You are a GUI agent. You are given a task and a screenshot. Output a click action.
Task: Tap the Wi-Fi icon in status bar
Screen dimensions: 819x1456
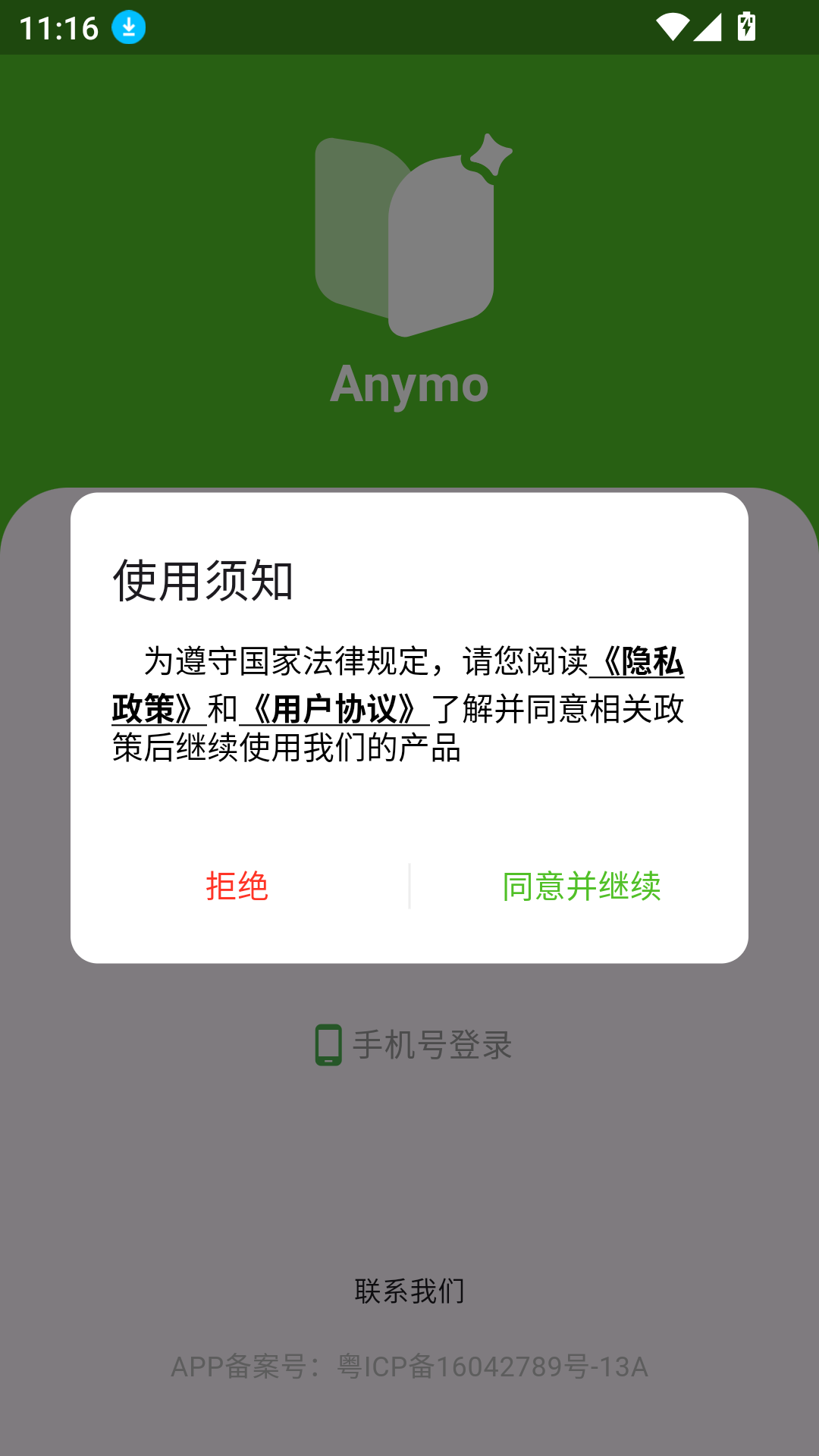(x=674, y=25)
